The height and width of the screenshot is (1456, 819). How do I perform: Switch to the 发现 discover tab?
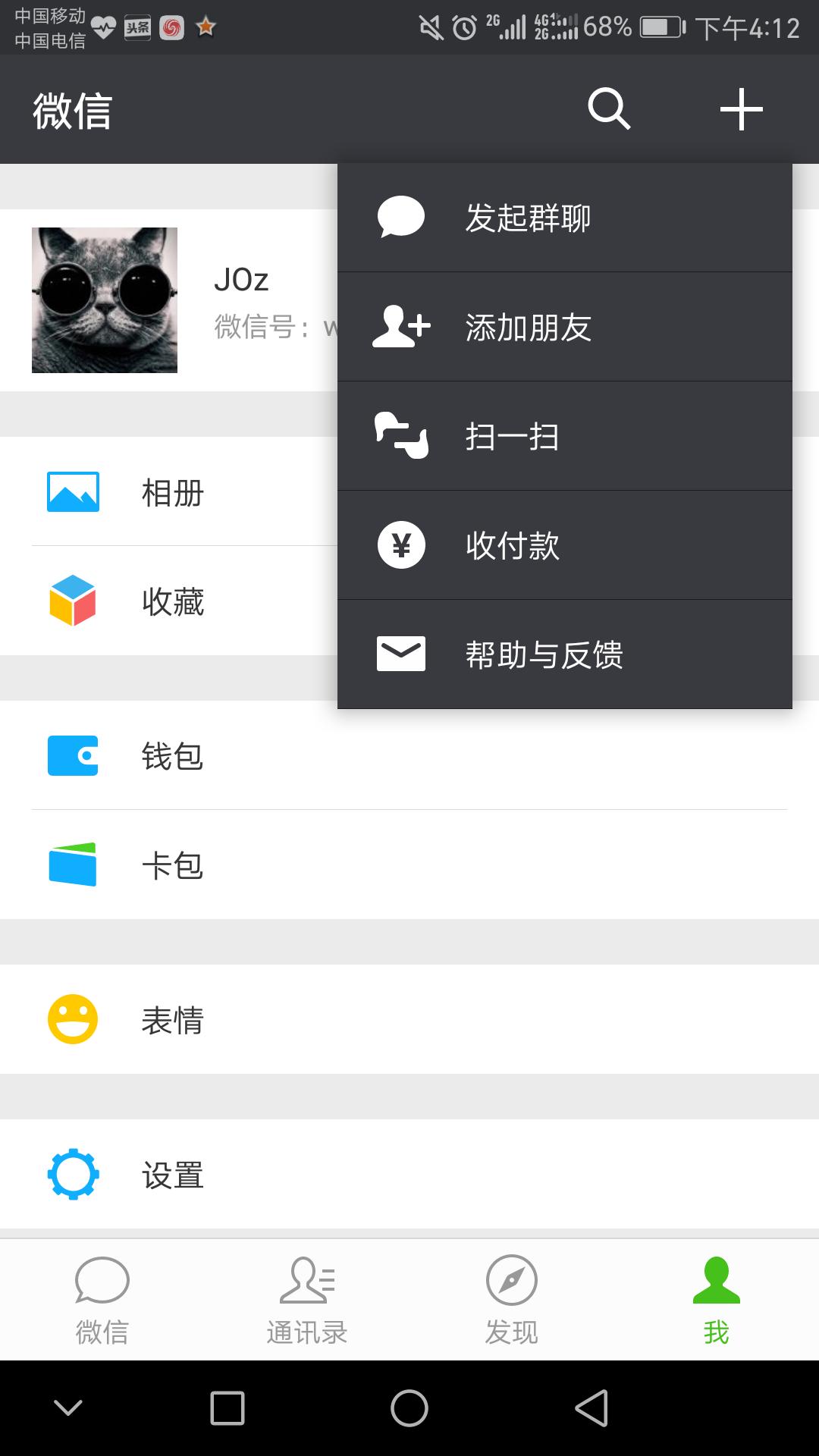pyautogui.click(x=512, y=1297)
